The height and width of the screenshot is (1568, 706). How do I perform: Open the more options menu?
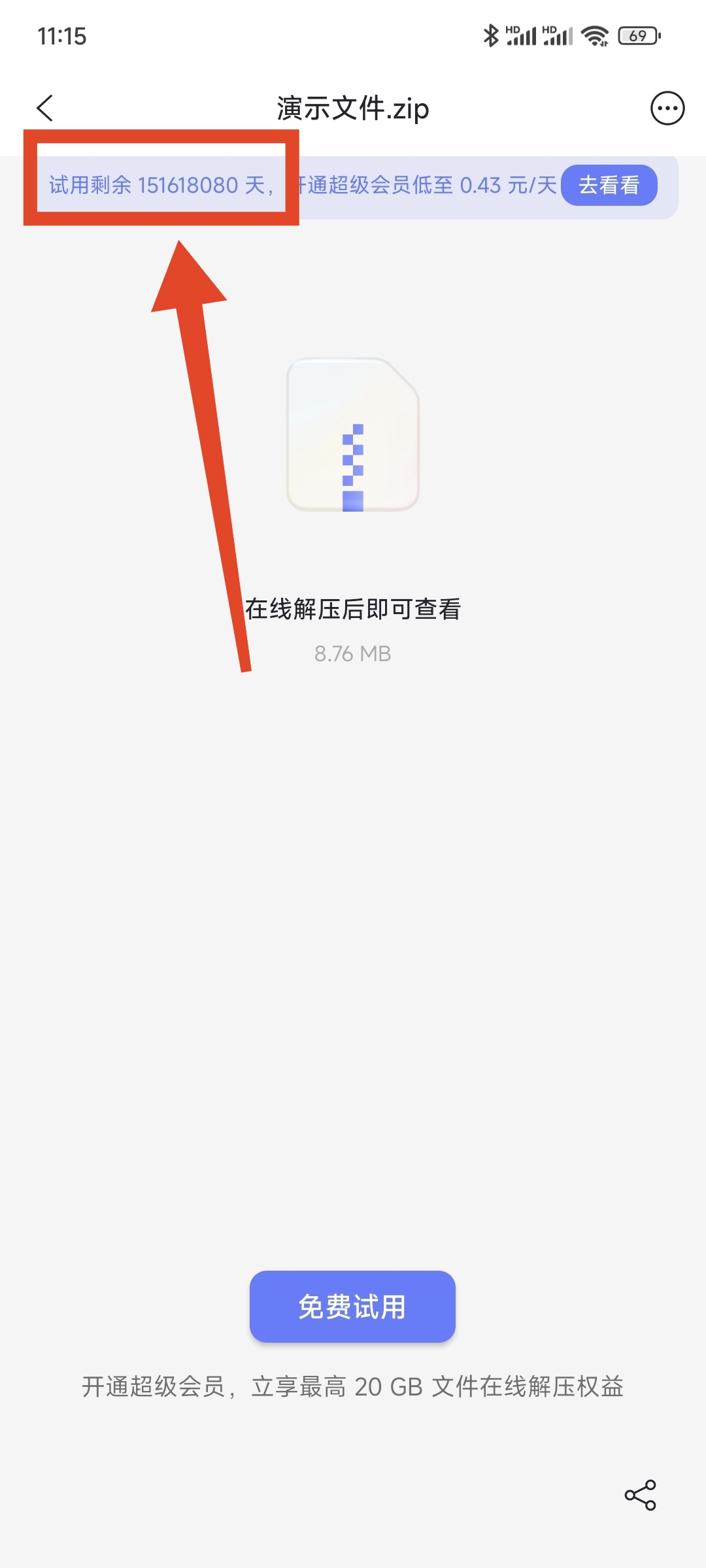click(667, 108)
